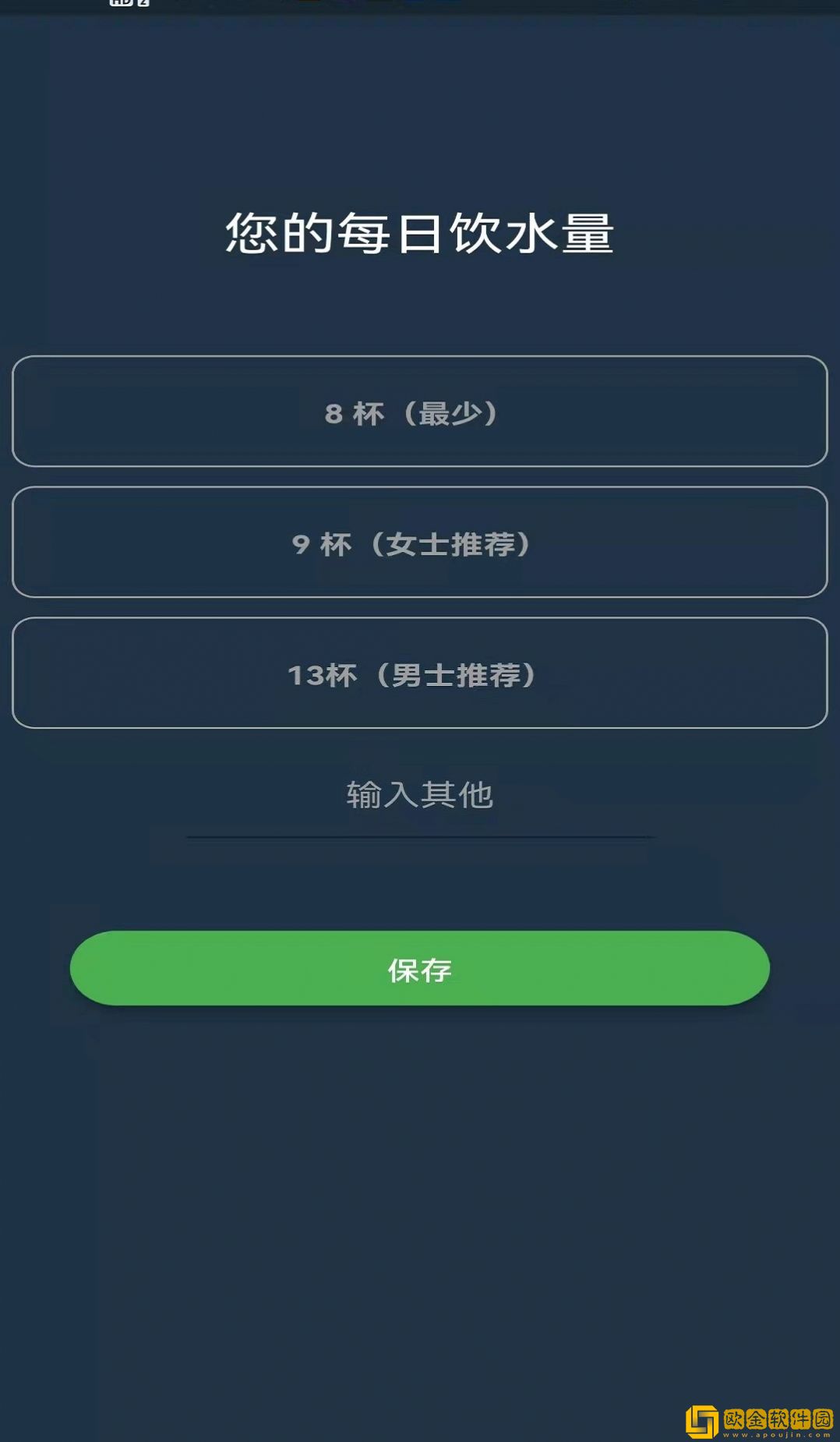Choose 9 杯（女士推荐）
The width and height of the screenshot is (840, 1442).
419,543
